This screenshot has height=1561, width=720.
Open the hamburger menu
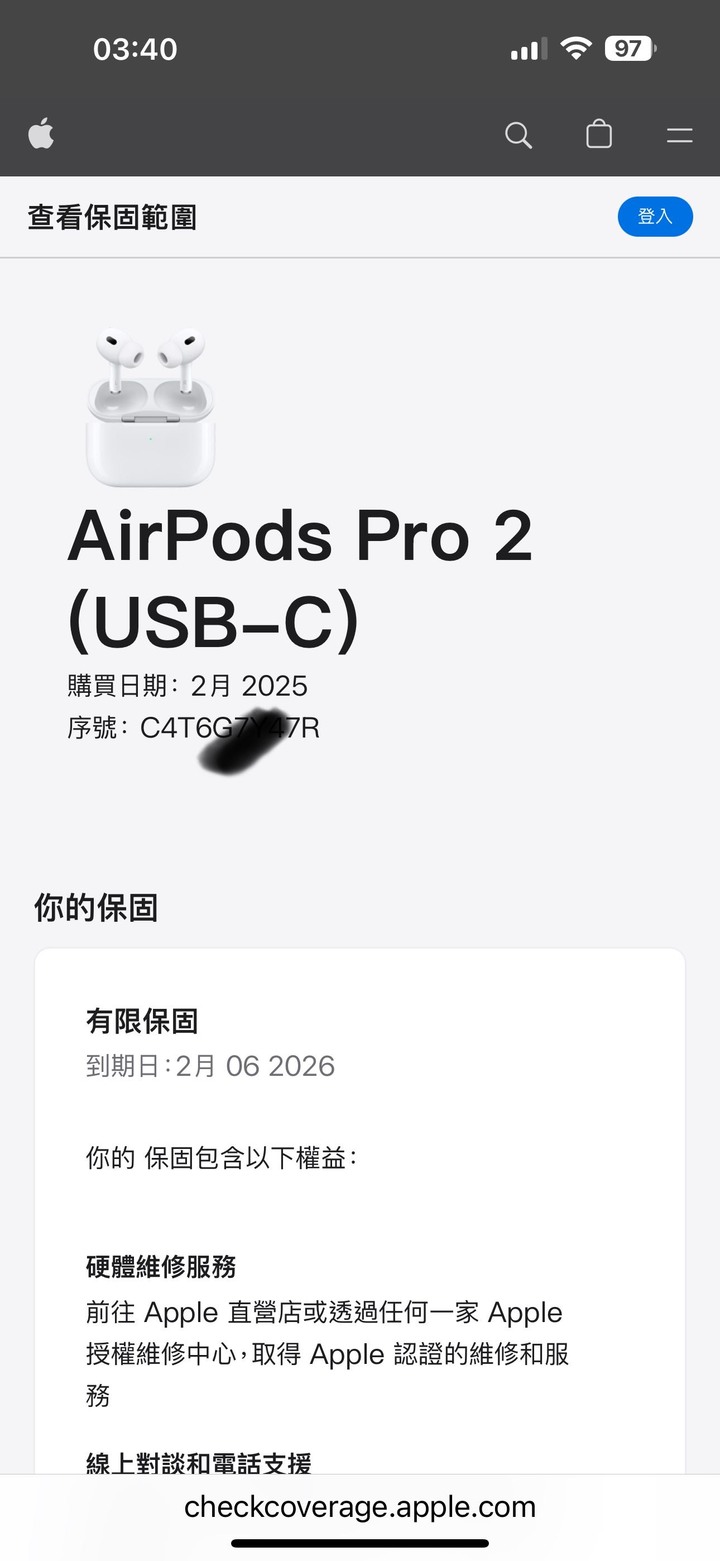pos(680,135)
